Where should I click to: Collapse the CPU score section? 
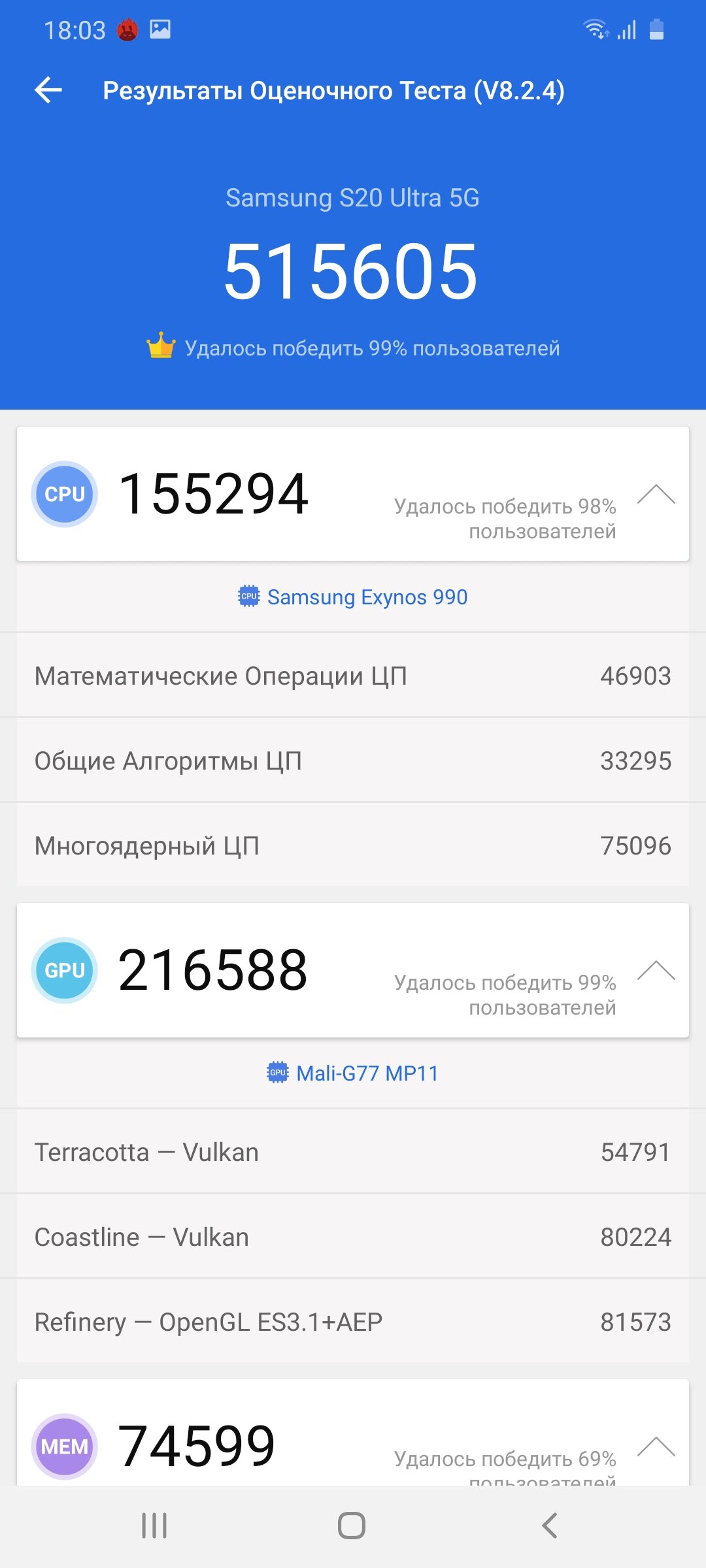(656, 495)
